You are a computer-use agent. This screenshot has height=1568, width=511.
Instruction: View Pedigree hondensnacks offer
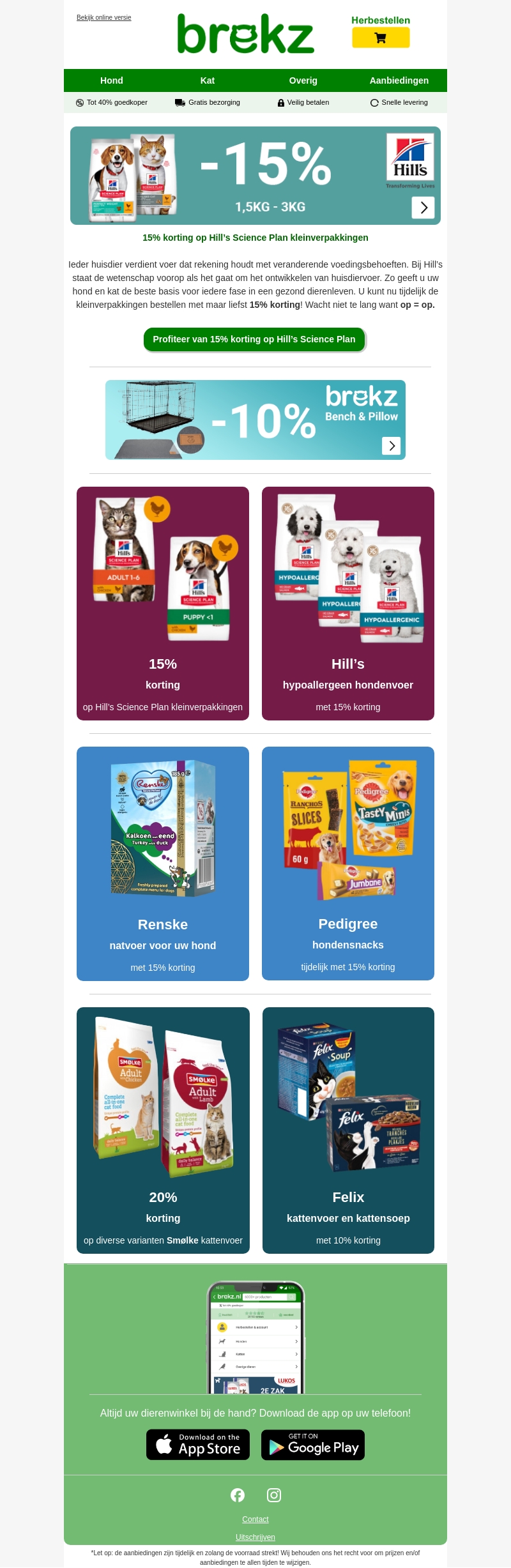point(348,864)
